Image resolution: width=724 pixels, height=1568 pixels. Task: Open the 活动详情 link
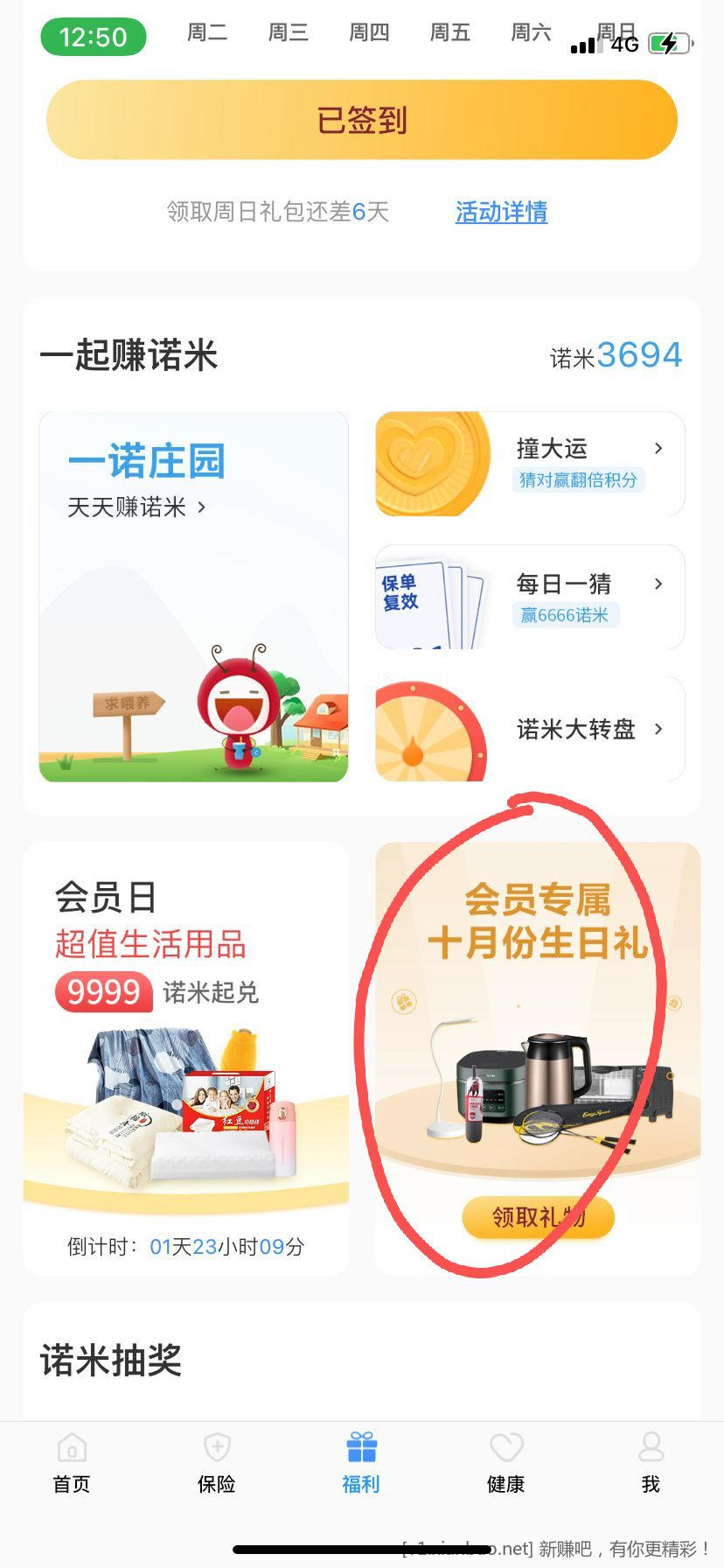(x=501, y=212)
